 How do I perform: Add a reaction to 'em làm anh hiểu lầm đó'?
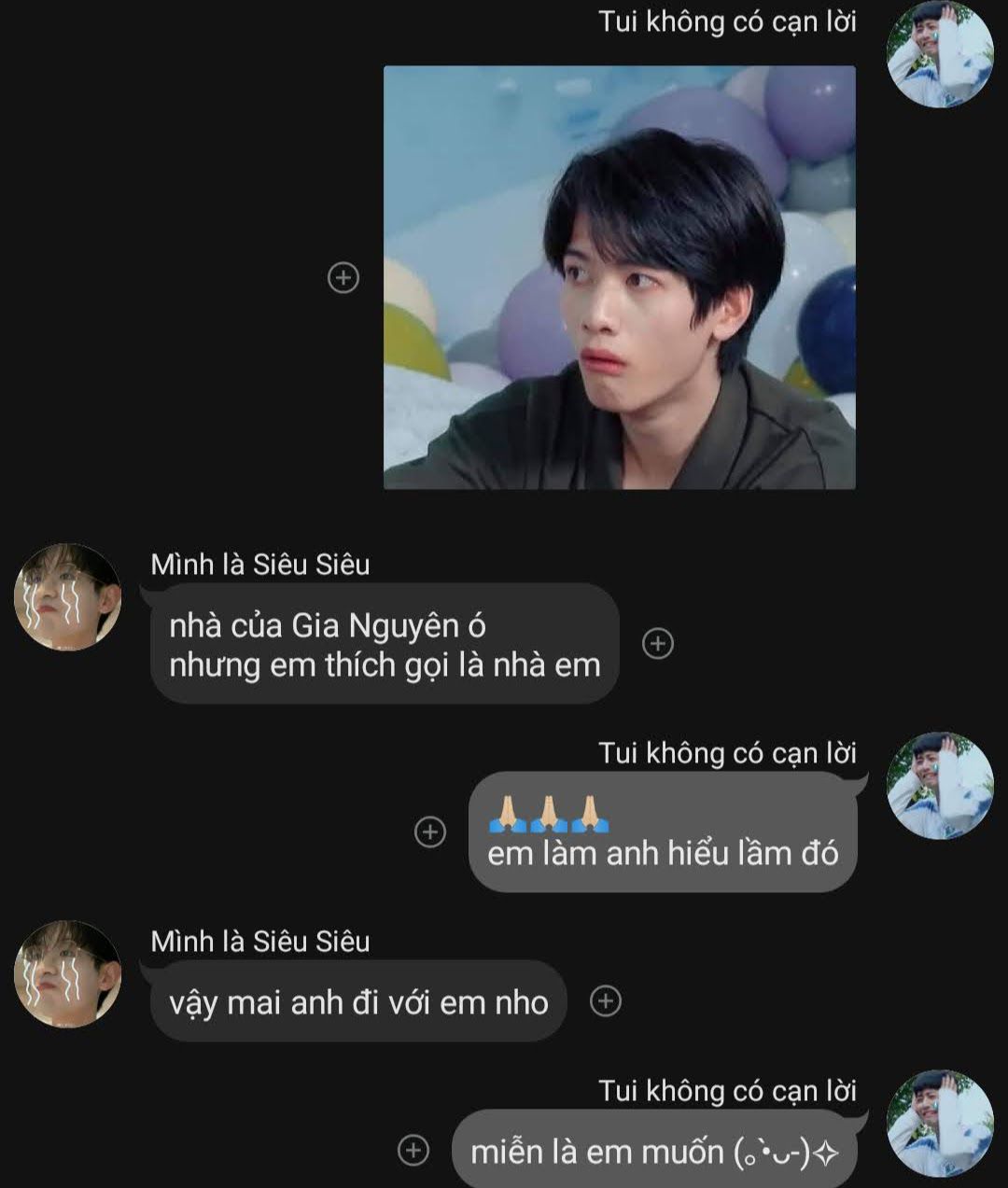[429, 832]
